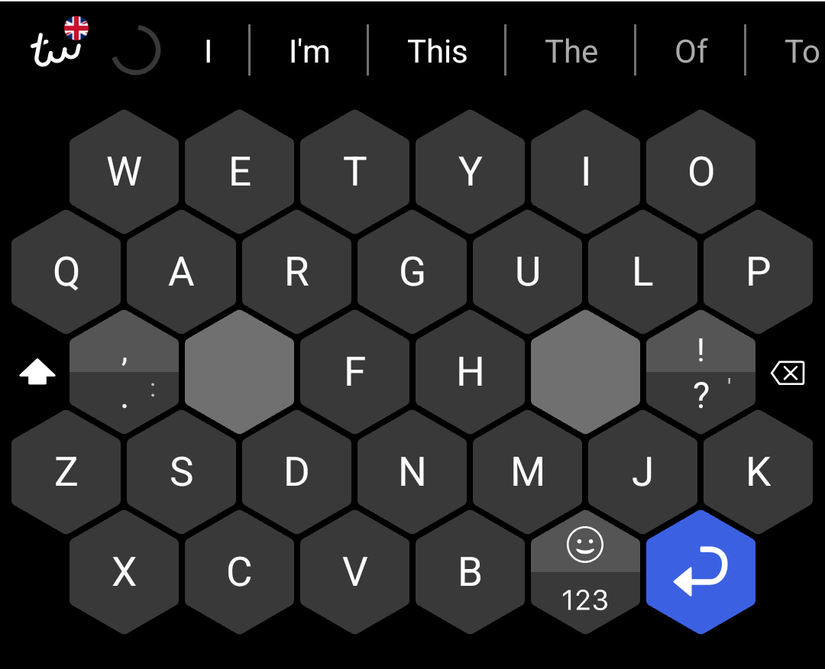This screenshot has height=669, width=825.
Task: Type the letter X
Action: [124, 572]
